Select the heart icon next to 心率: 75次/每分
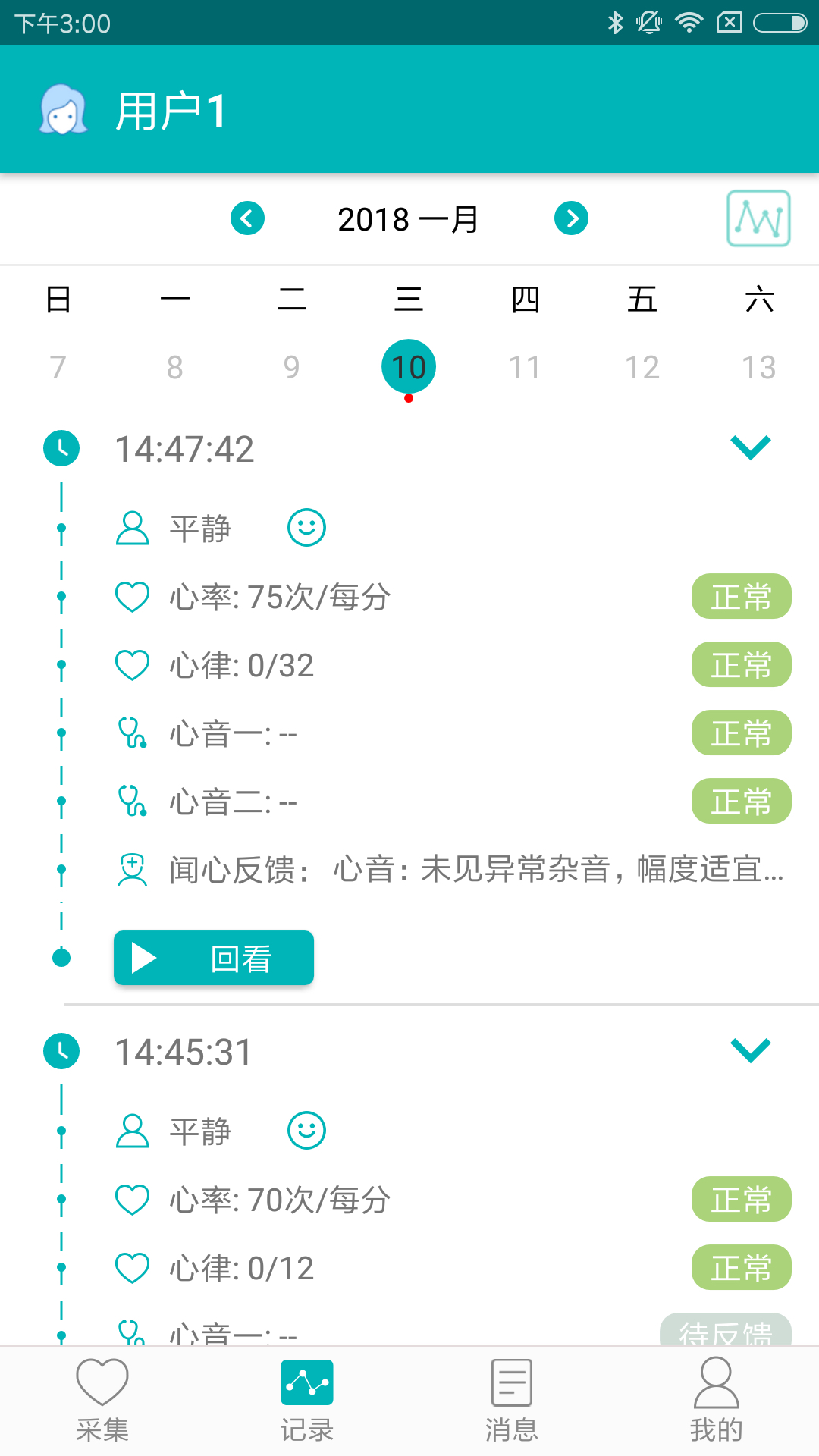The image size is (819, 1456). point(133,597)
